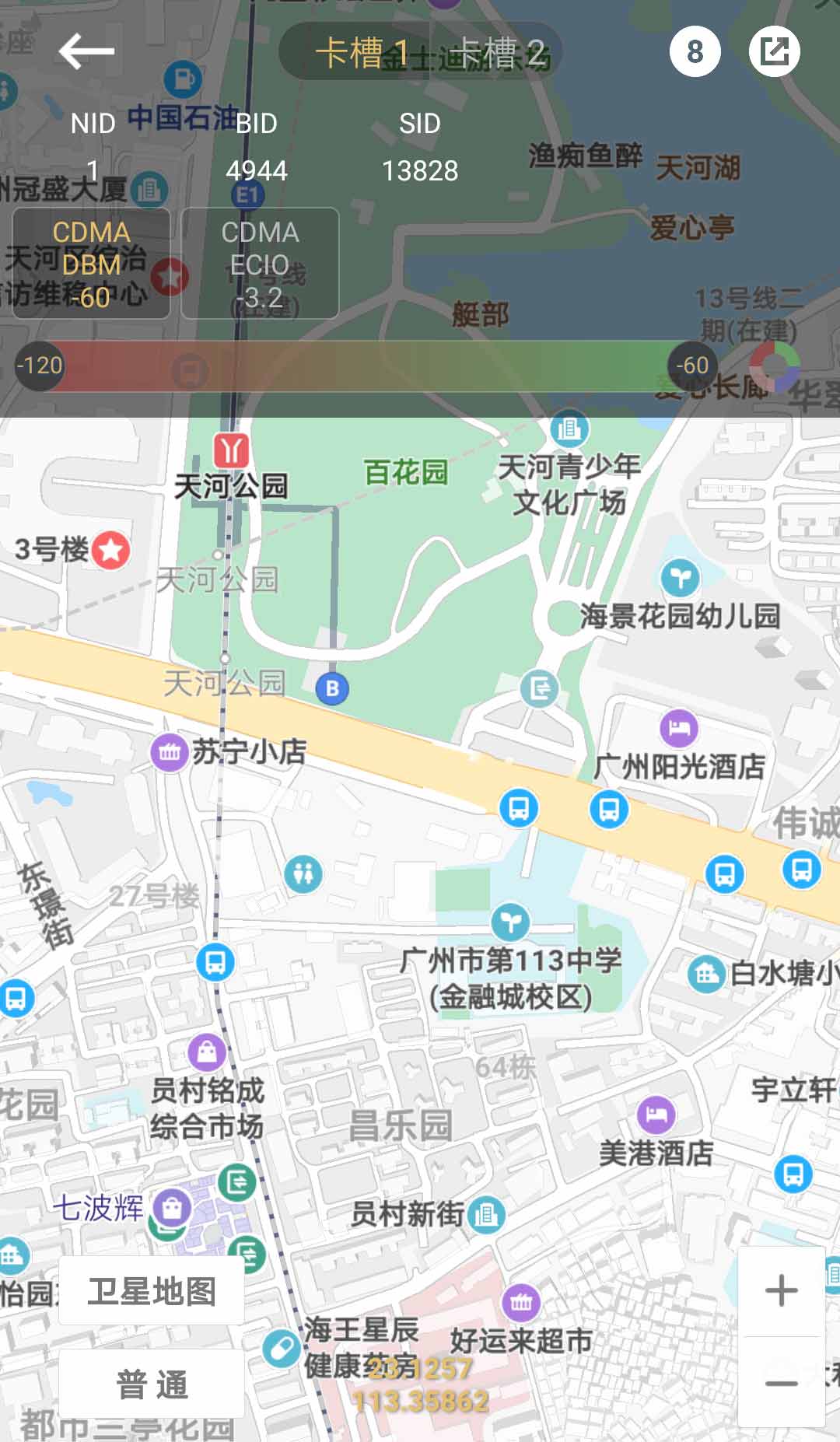Click the zoom in plus button
The height and width of the screenshot is (1442, 840).
point(782,1289)
